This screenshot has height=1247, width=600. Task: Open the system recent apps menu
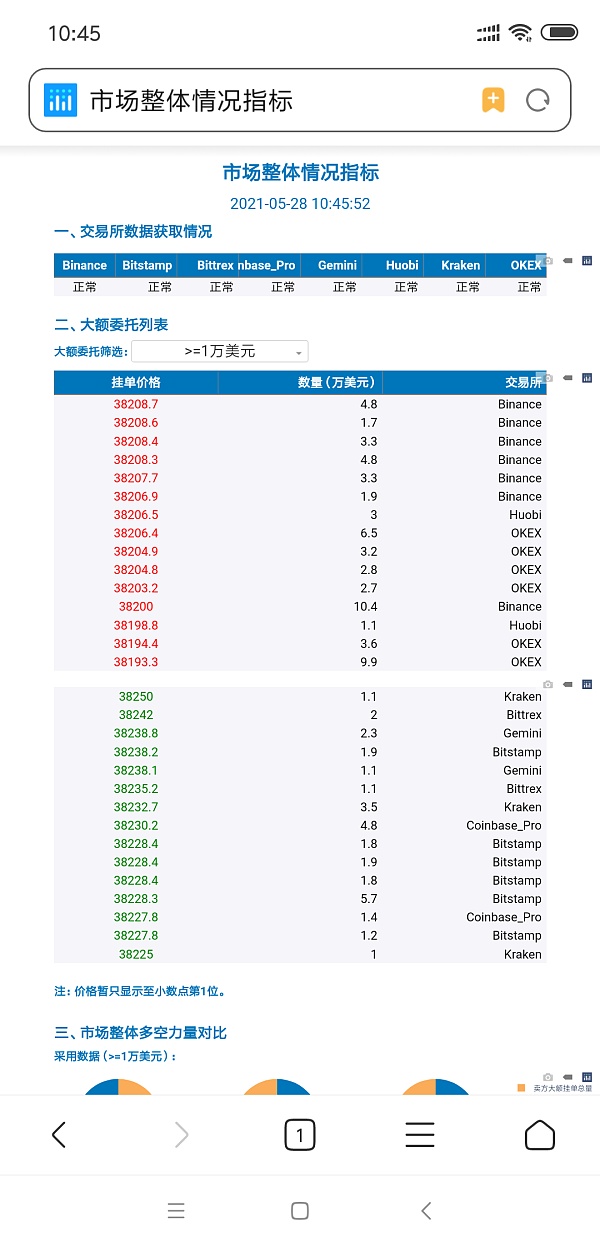pyautogui.click(x=176, y=1211)
